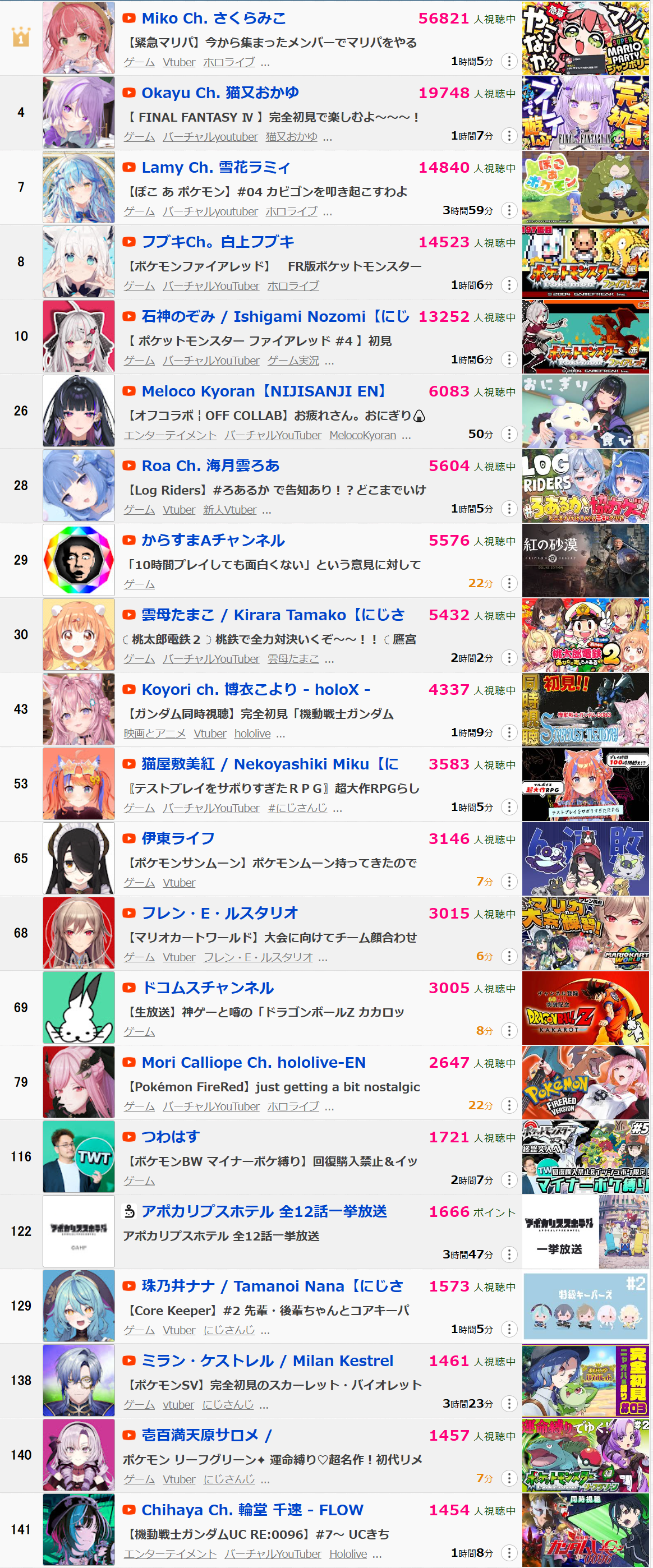Tap the Hololive tag under Chihaya Ch.
Viewport: 653px width, 1568px height.
pos(348,1554)
